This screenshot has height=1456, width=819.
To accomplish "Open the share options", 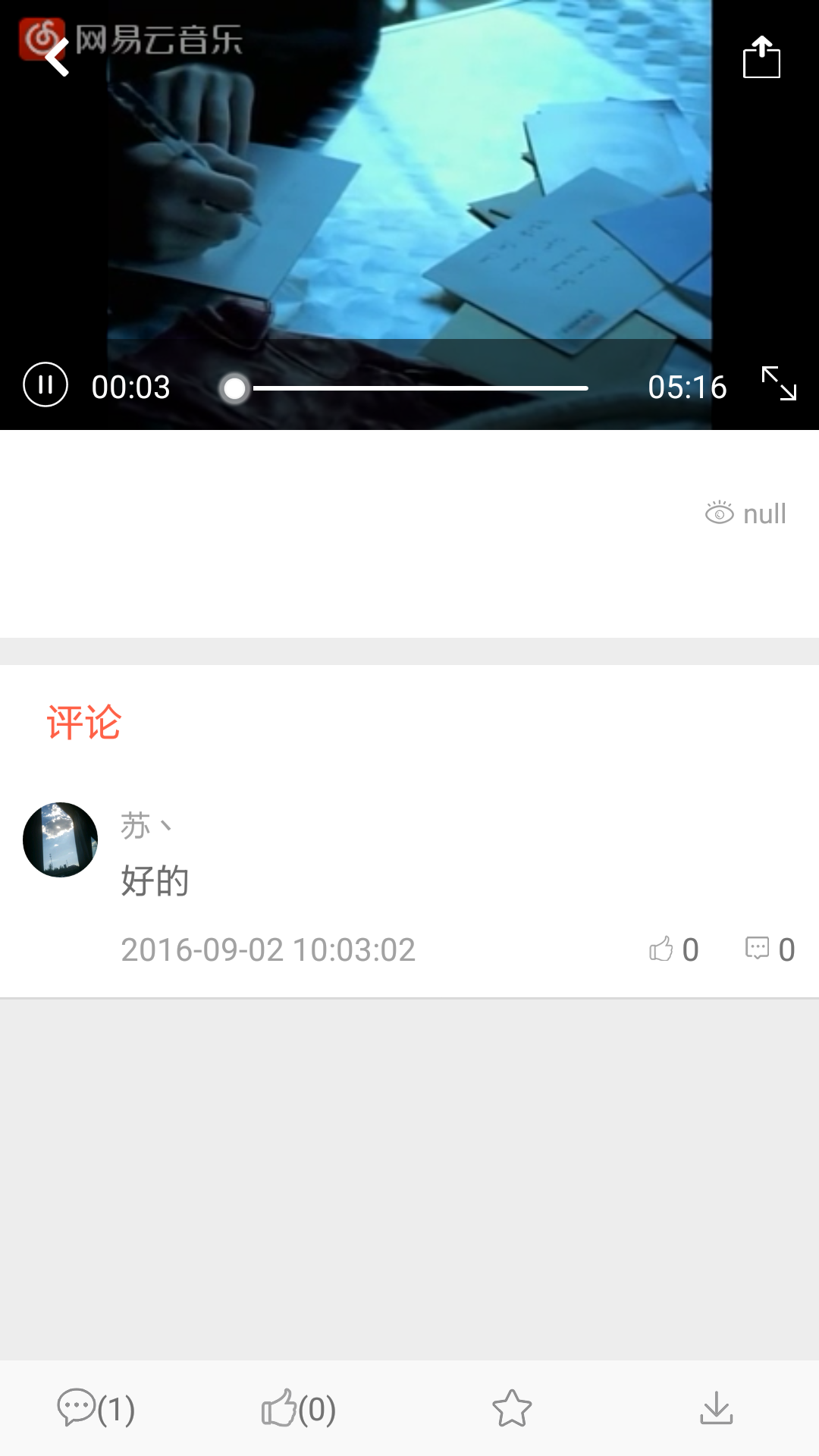I will click(763, 58).
